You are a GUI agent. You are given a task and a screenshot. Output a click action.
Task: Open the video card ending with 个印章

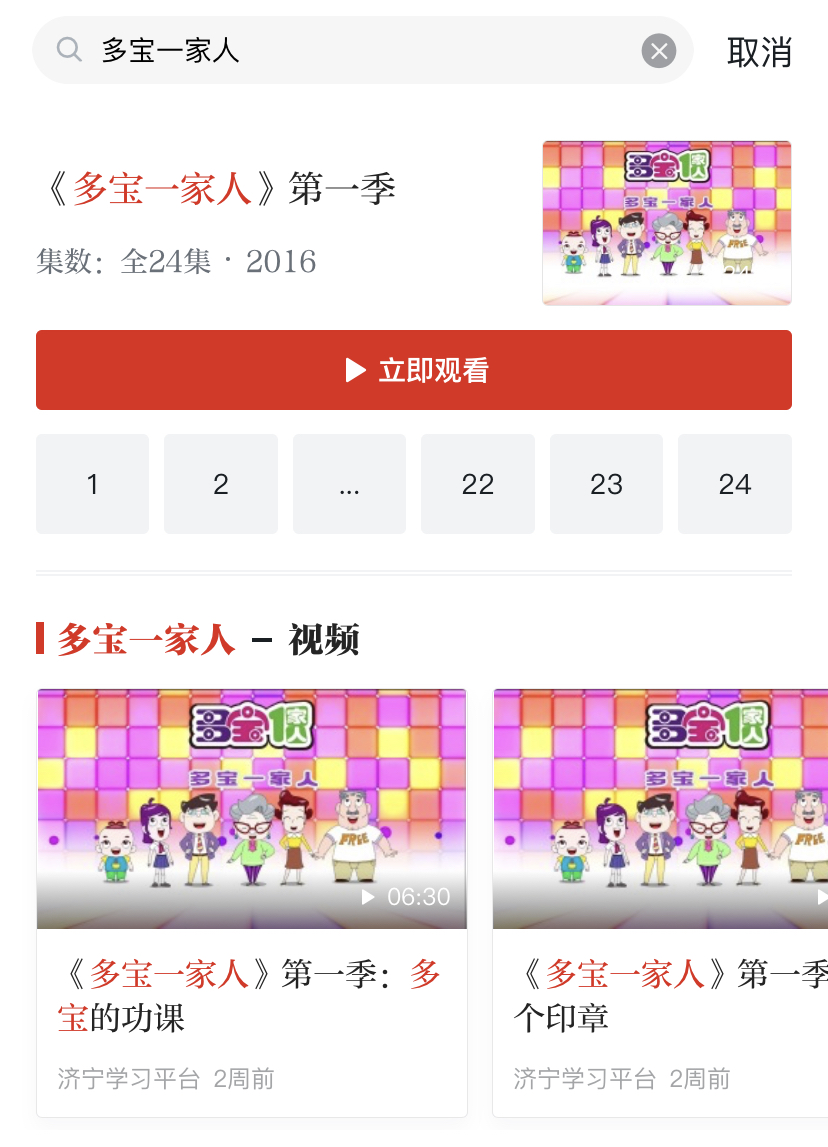pos(660,900)
